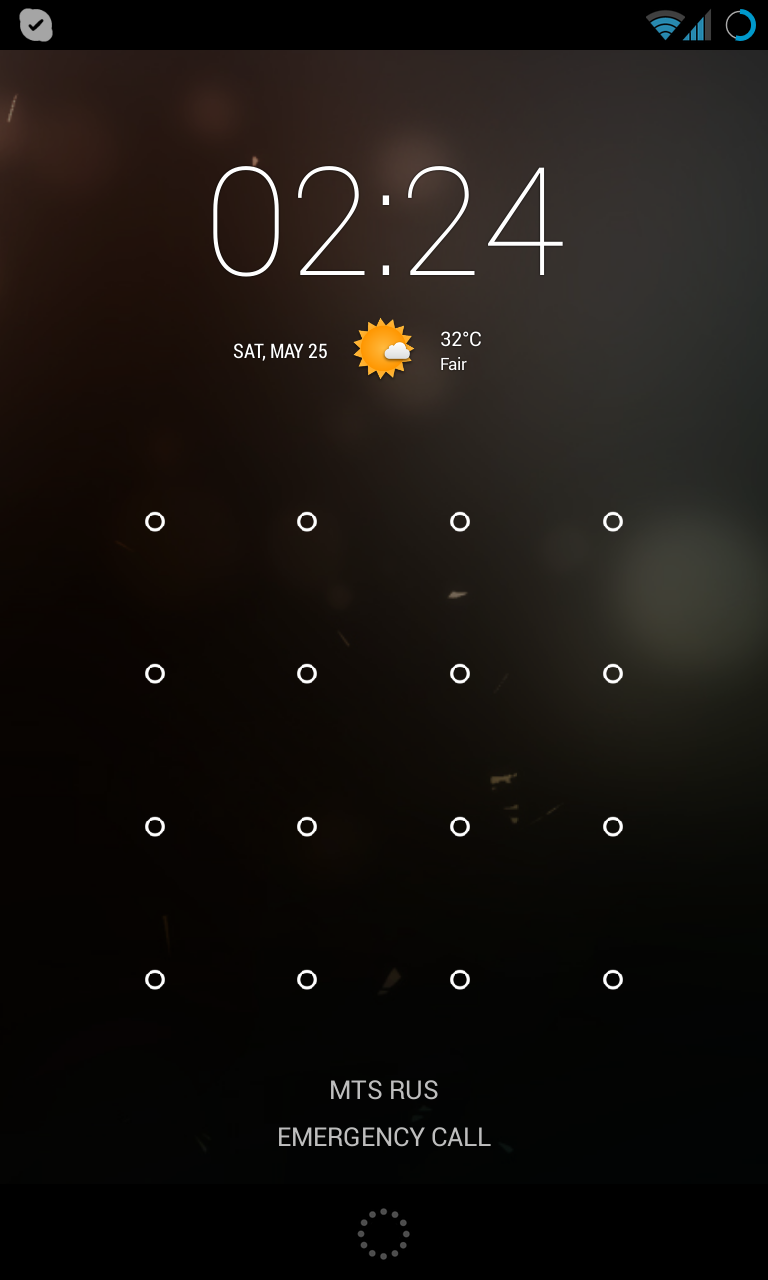Touch the bottom-right dot of the pattern grid
The height and width of the screenshot is (1280, 768).
point(613,979)
